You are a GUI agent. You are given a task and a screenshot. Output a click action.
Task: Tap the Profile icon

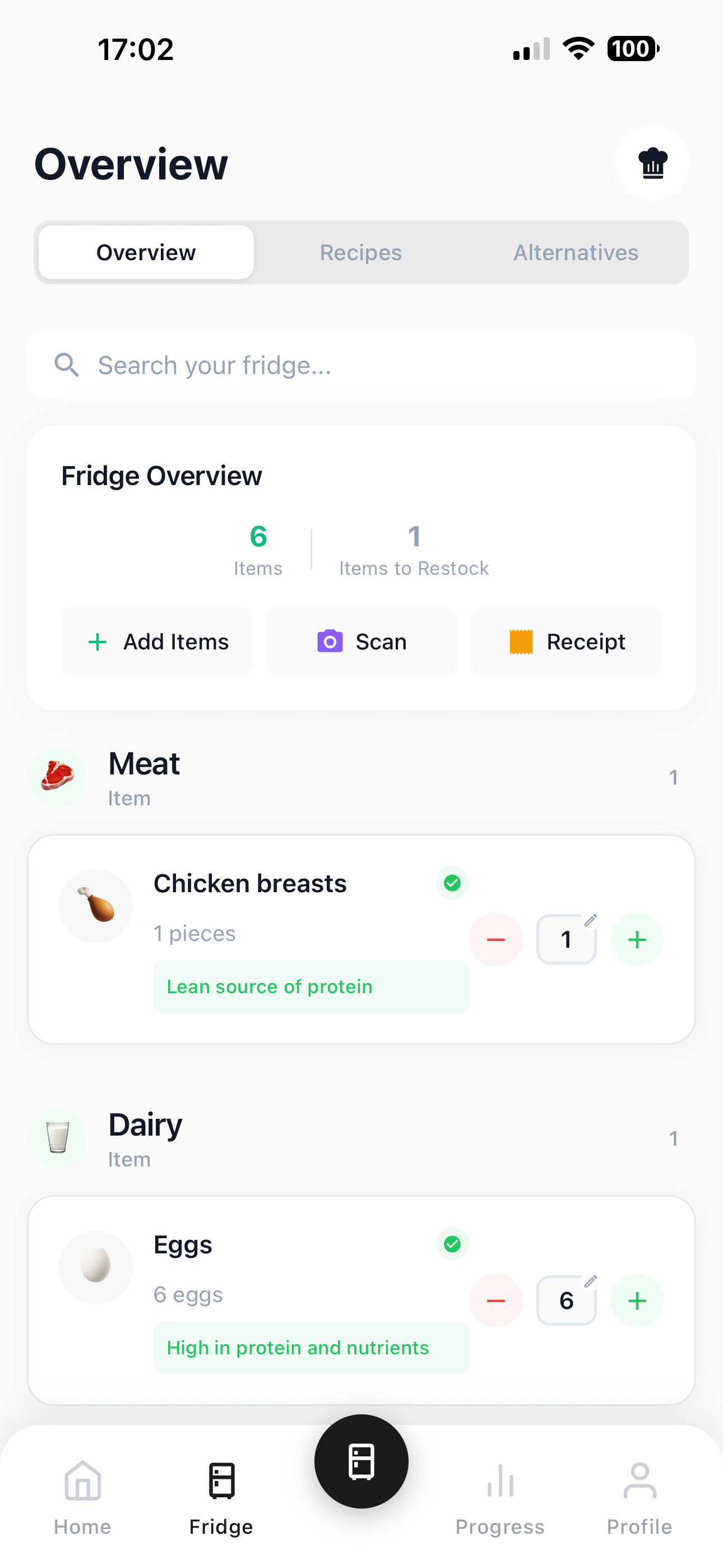click(639, 1488)
